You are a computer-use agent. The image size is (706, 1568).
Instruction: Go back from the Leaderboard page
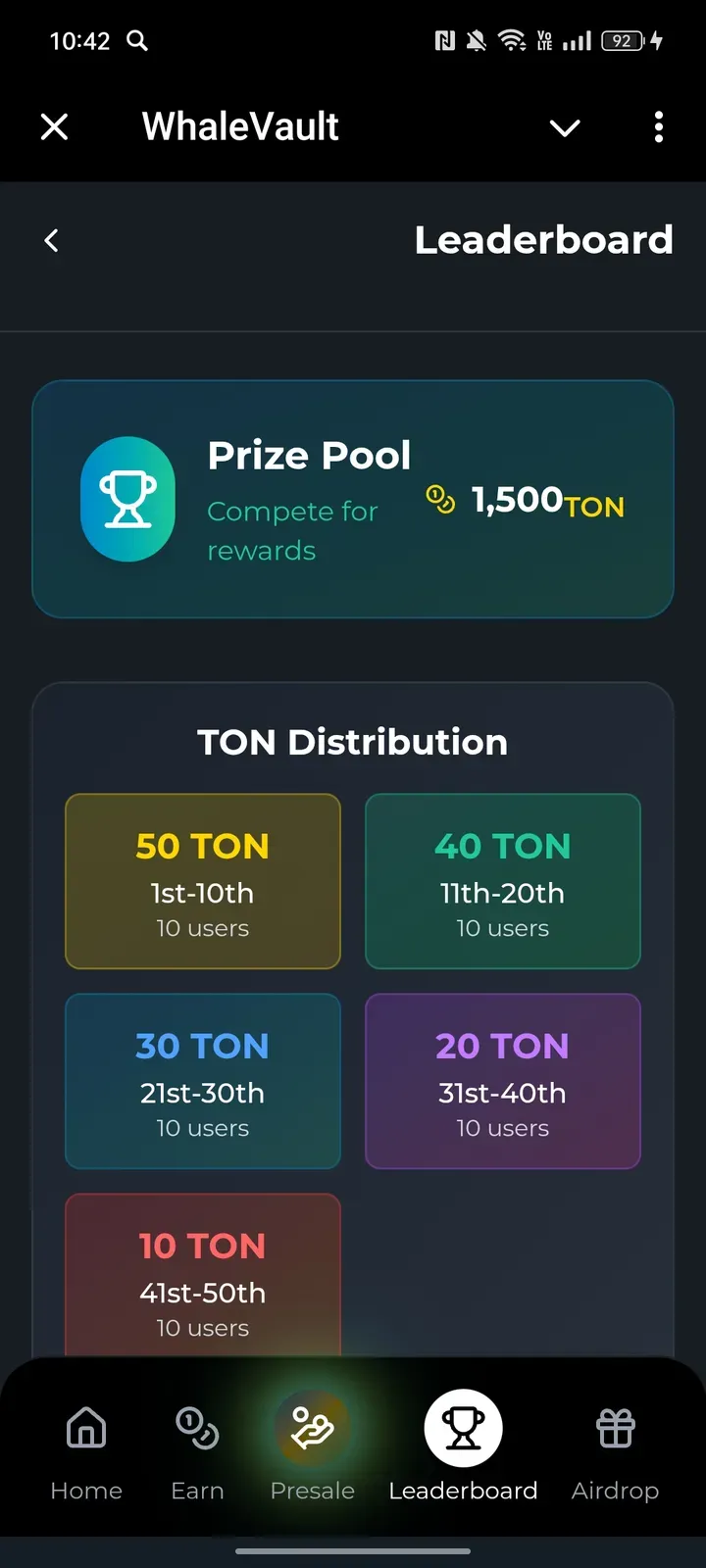tap(52, 240)
